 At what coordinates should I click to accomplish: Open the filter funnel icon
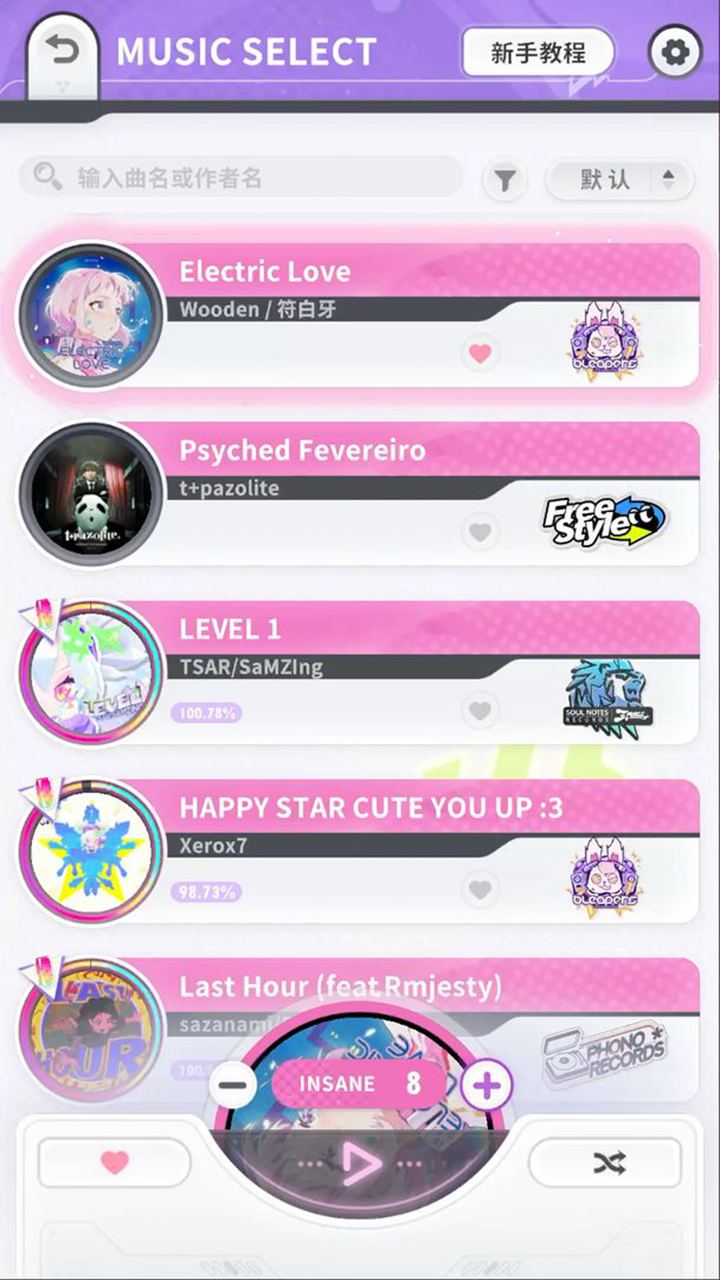pos(505,180)
